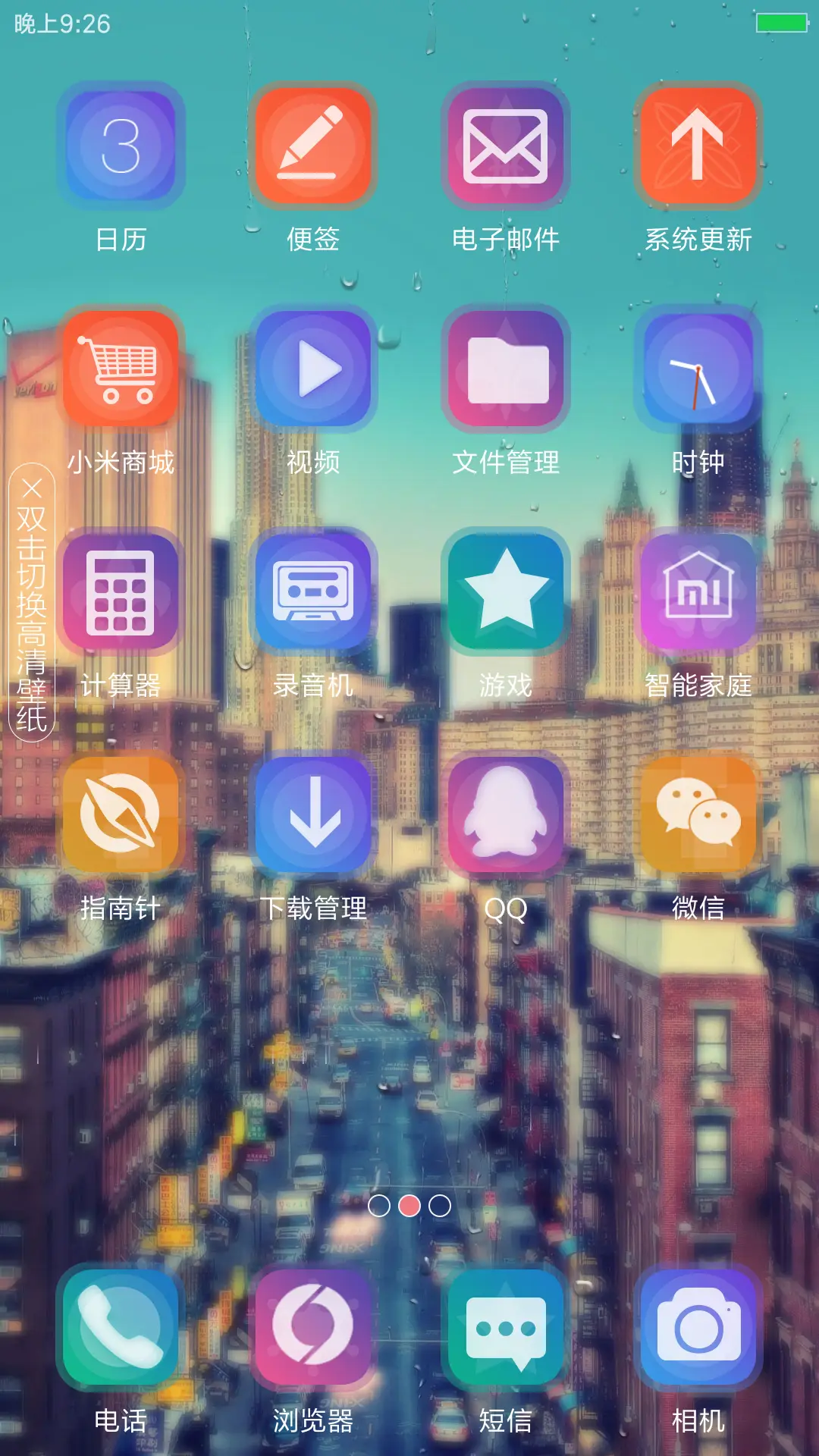The height and width of the screenshot is (1456, 819).
Task: Open the Games (游戏) center
Action: [x=505, y=593]
